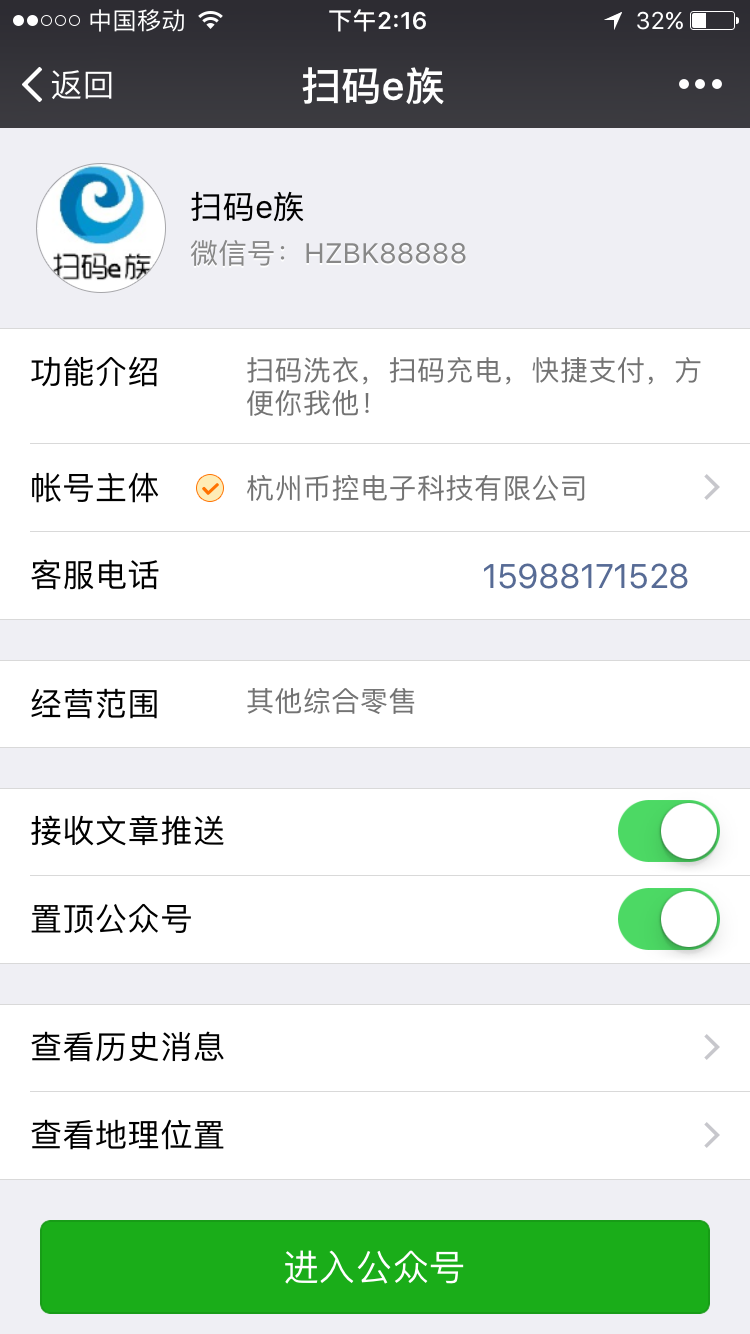Open the three-dot overflow menu

[x=700, y=85]
